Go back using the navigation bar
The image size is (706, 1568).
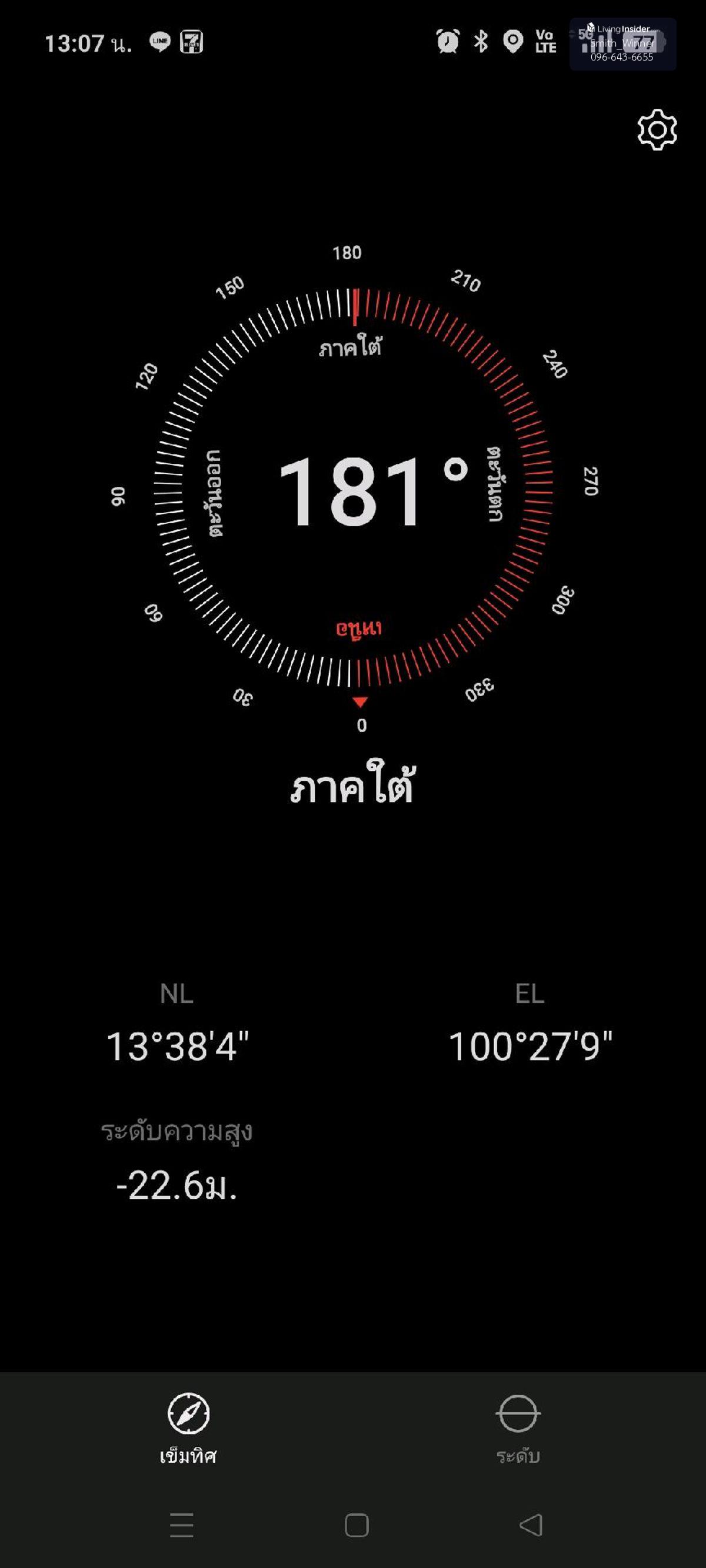pyautogui.click(x=531, y=1526)
